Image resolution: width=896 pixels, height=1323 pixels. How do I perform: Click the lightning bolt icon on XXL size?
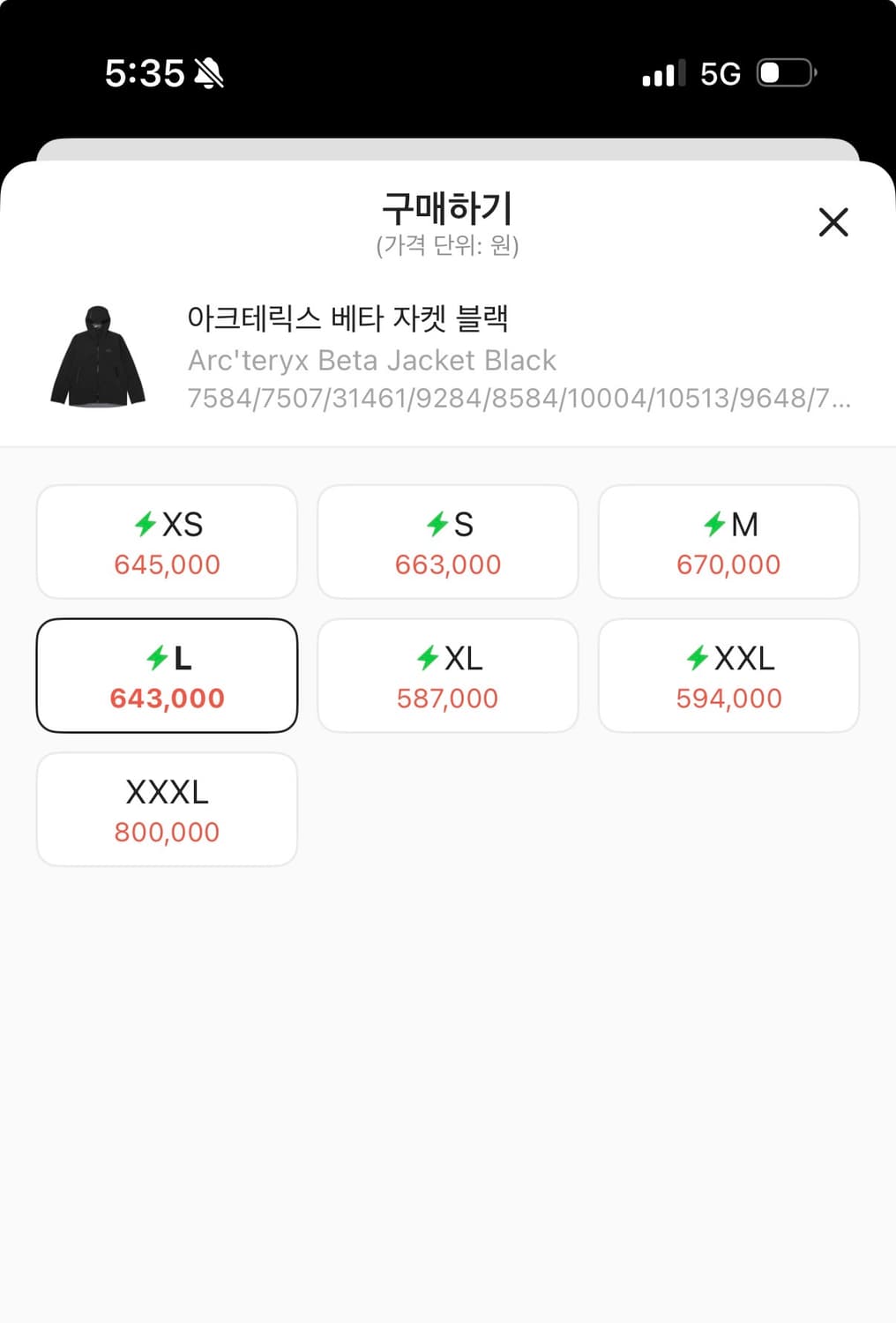tap(696, 658)
